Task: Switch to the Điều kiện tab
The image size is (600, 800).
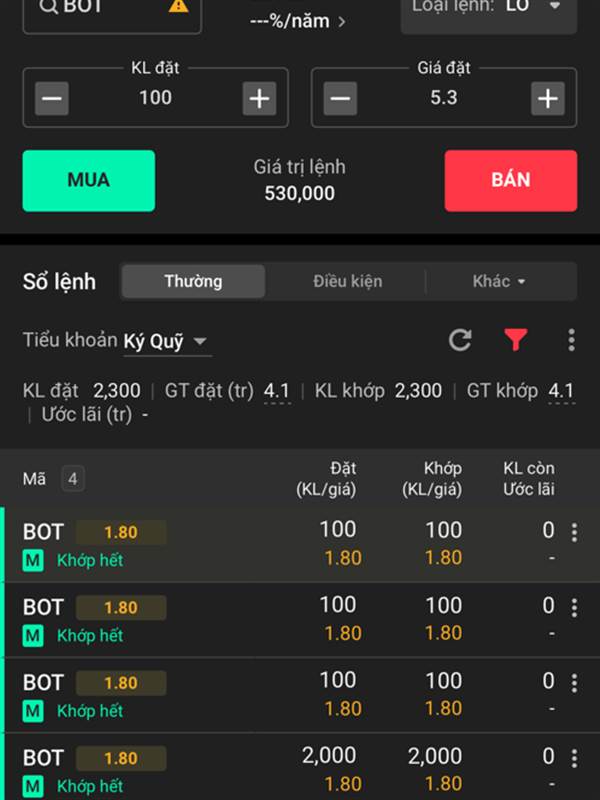Action: 347,282
